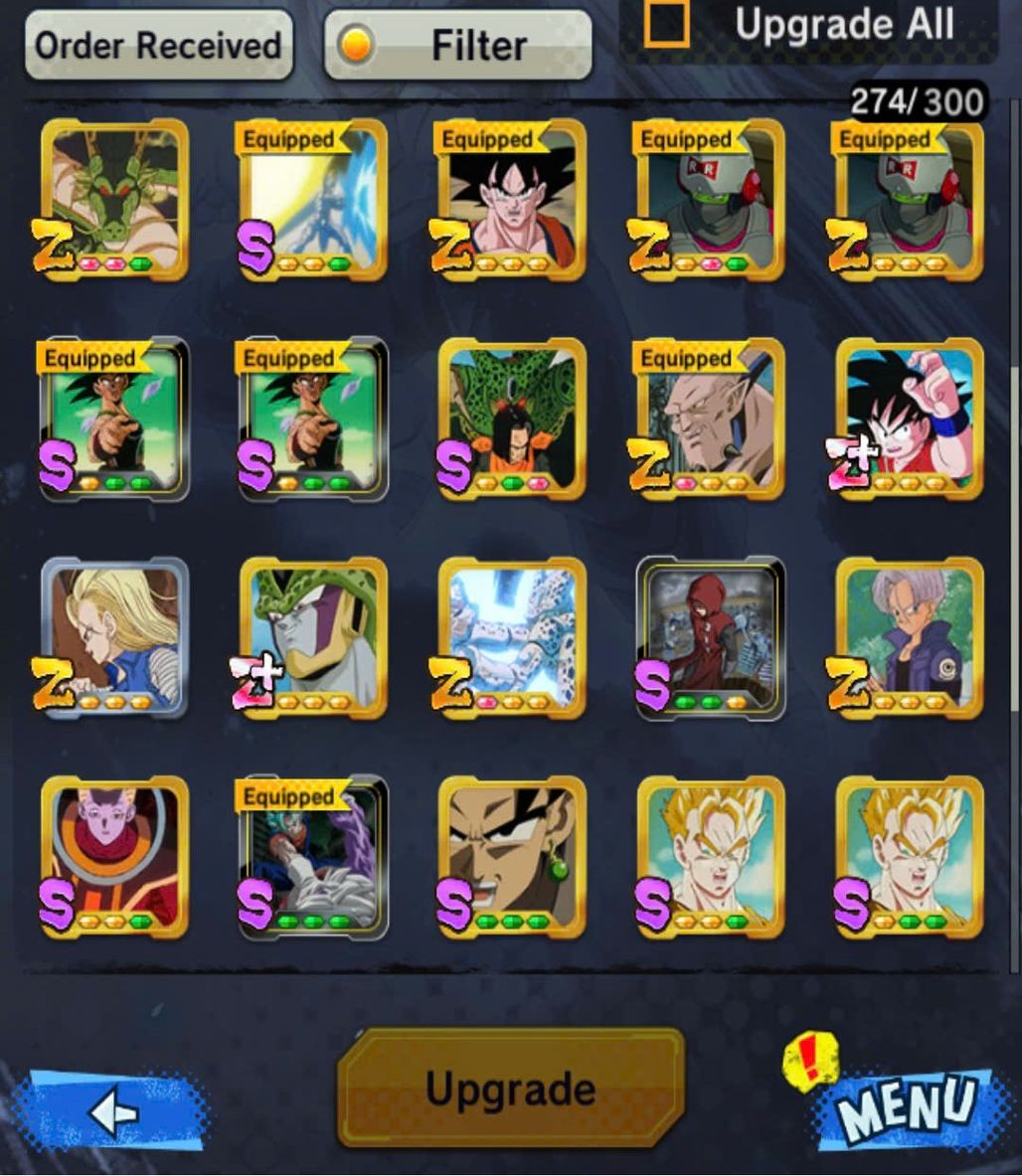Viewport: 1022px width, 1176px height.
Task: Go back with the arrow button
Action: click(x=112, y=1112)
